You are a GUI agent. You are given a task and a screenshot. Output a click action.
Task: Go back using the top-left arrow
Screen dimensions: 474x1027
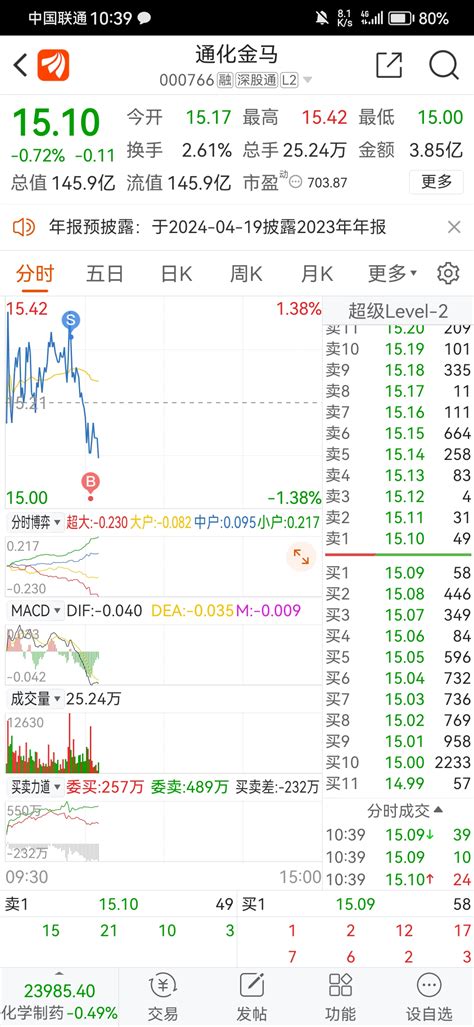[20, 65]
